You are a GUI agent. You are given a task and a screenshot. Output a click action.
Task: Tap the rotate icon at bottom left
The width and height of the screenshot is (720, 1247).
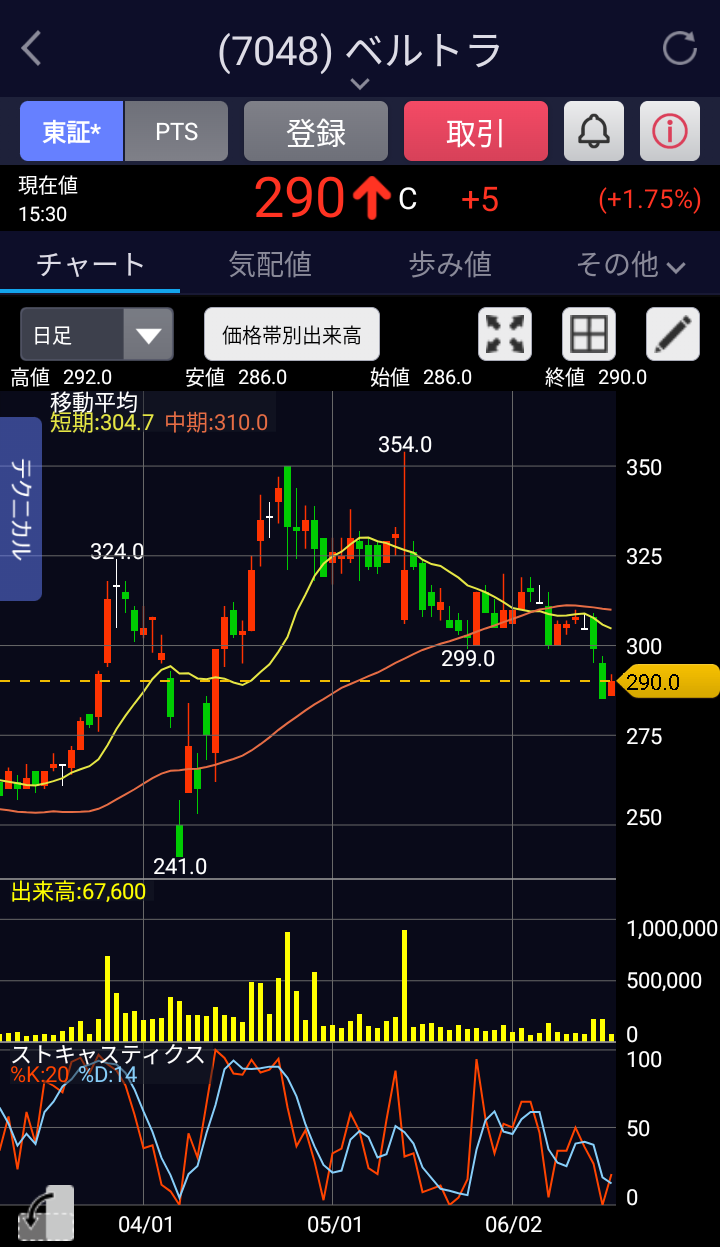[47, 1214]
